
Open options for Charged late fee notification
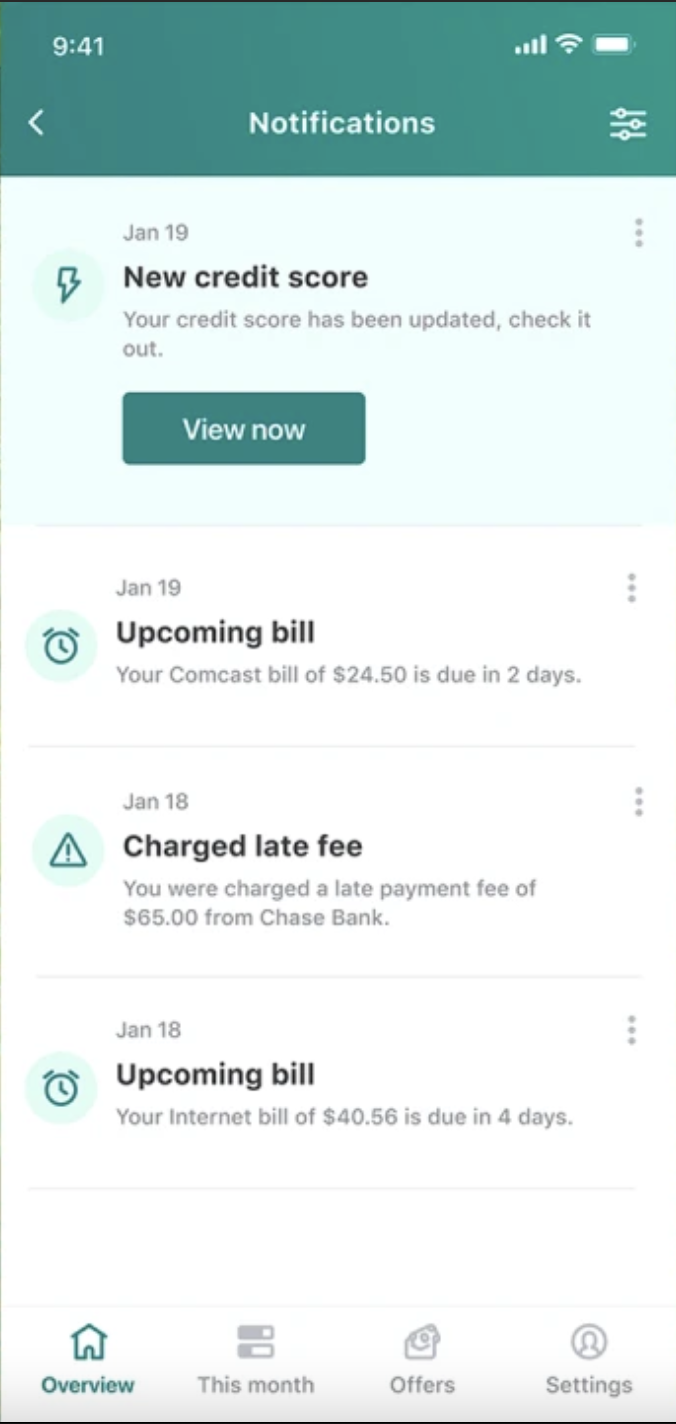click(639, 802)
